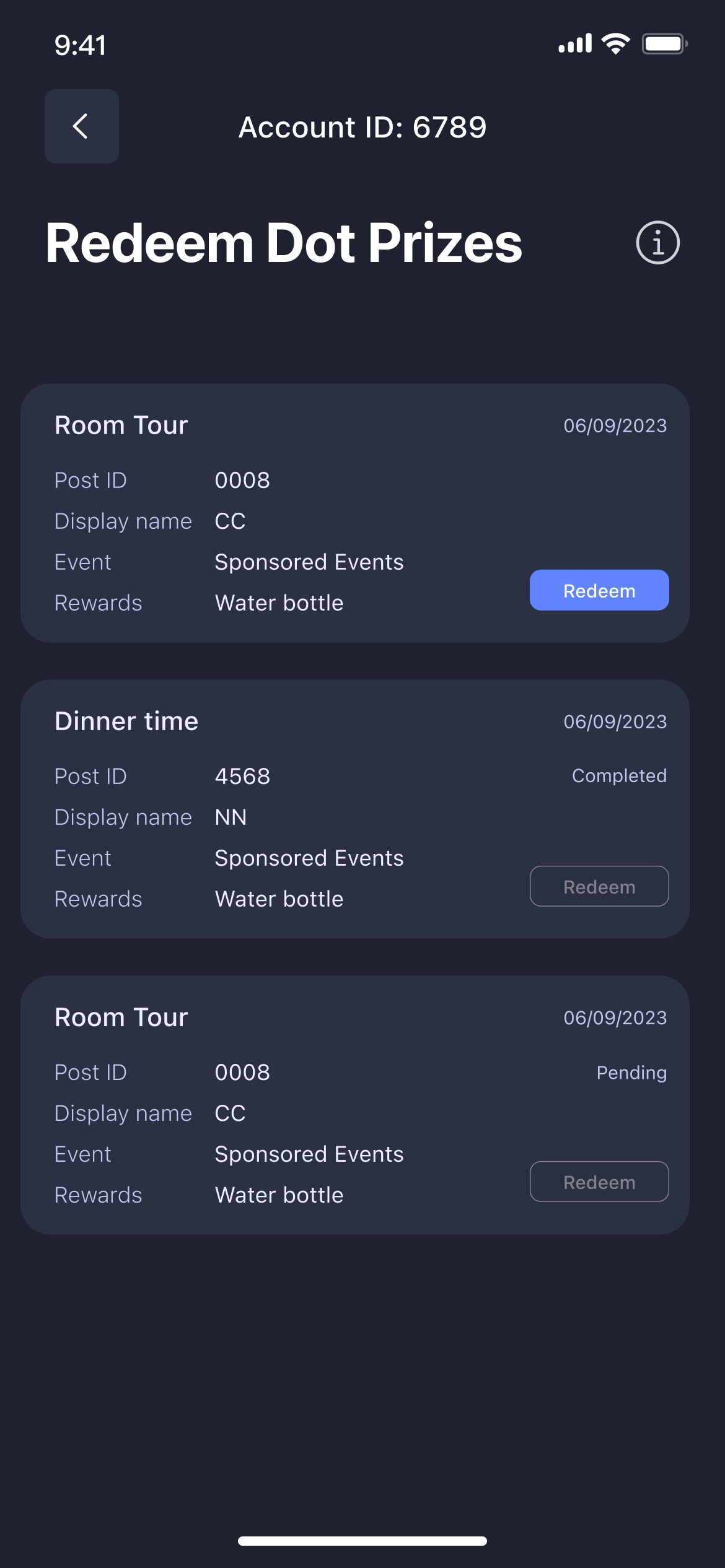
Task: Tap Redeem on the Pending Room Tour card
Action: [x=599, y=1182]
